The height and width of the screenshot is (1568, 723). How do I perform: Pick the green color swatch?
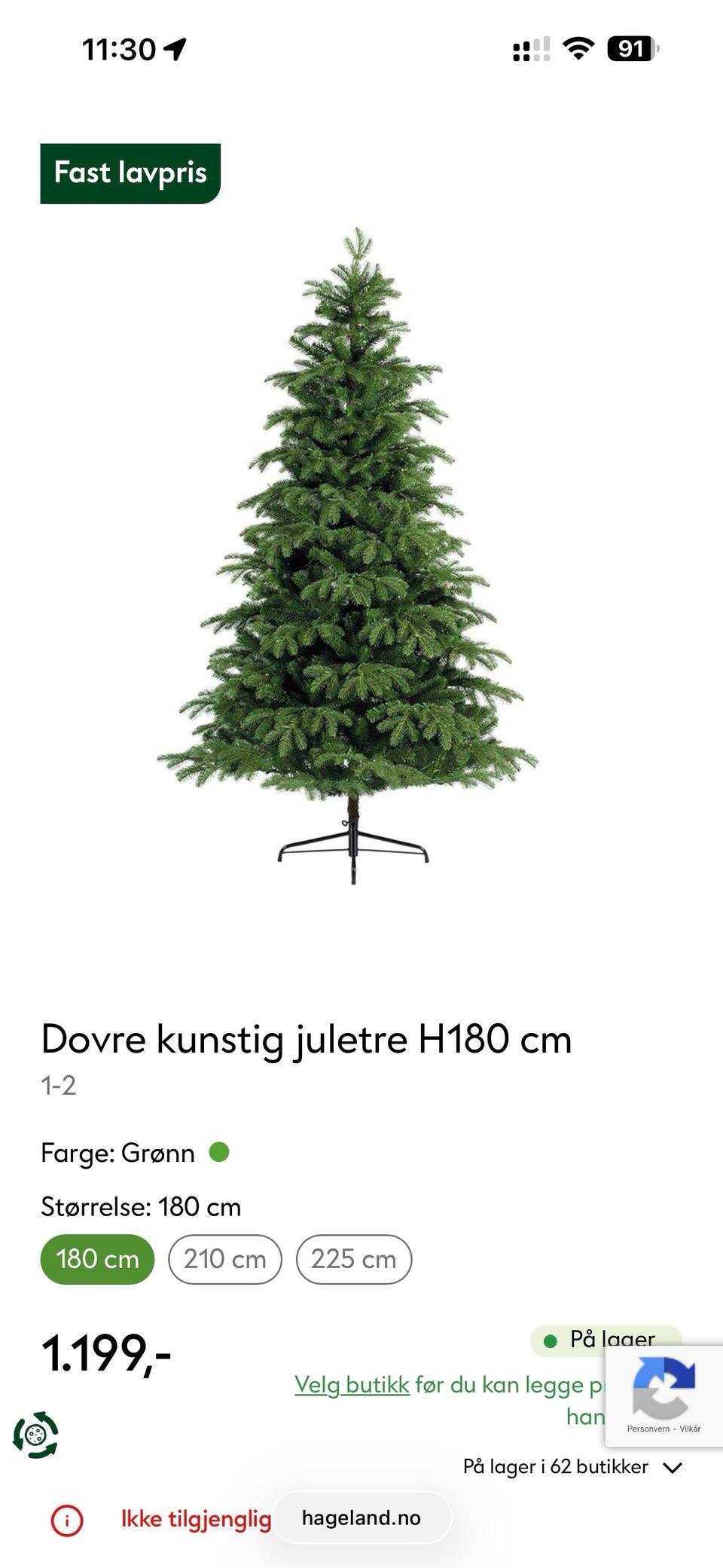219,1152
